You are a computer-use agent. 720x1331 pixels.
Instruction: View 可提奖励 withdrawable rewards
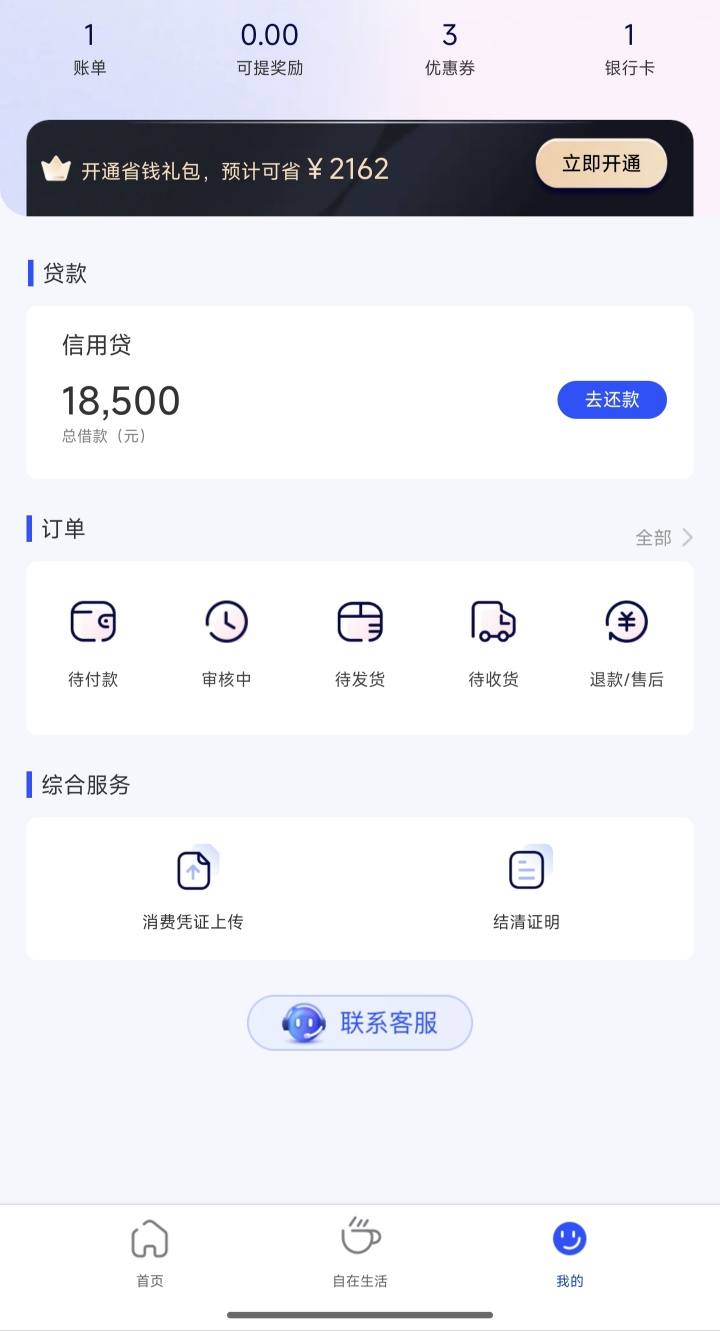pos(269,50)
